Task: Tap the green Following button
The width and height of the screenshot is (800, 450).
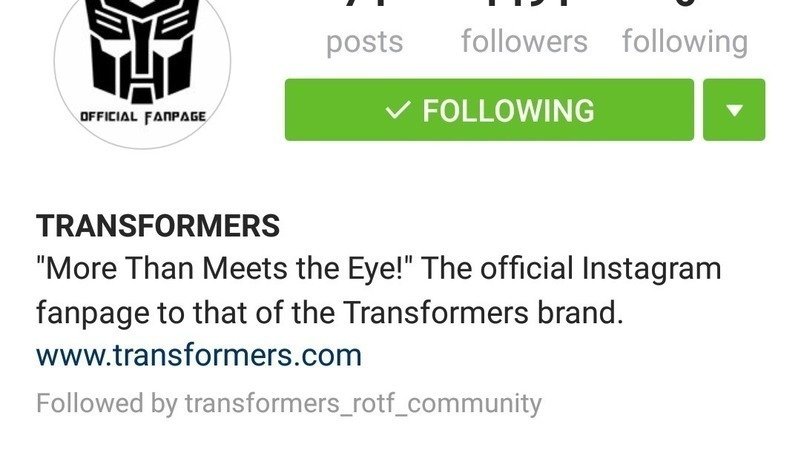Action: 488,110
